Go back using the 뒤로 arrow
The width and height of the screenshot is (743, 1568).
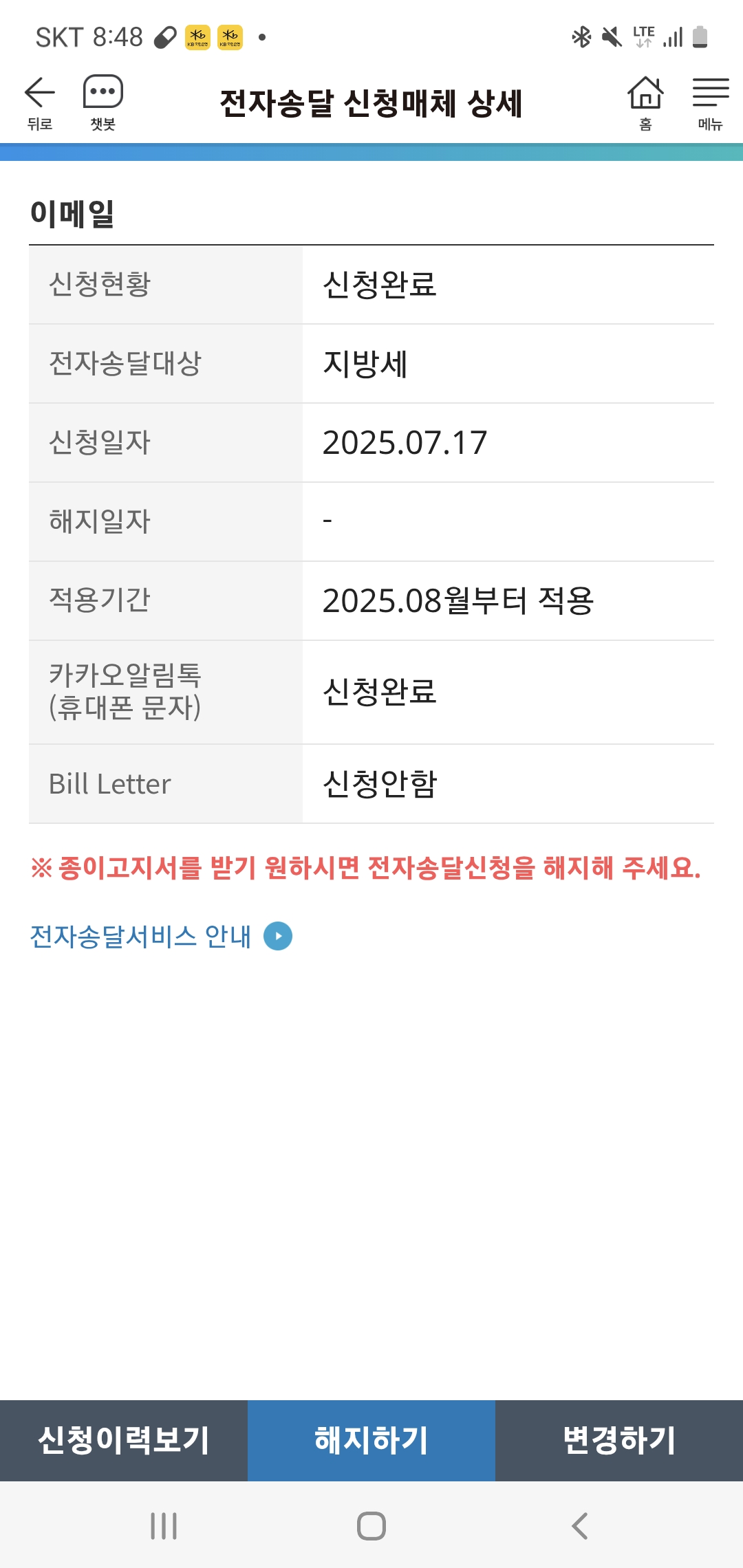point(40,103)
